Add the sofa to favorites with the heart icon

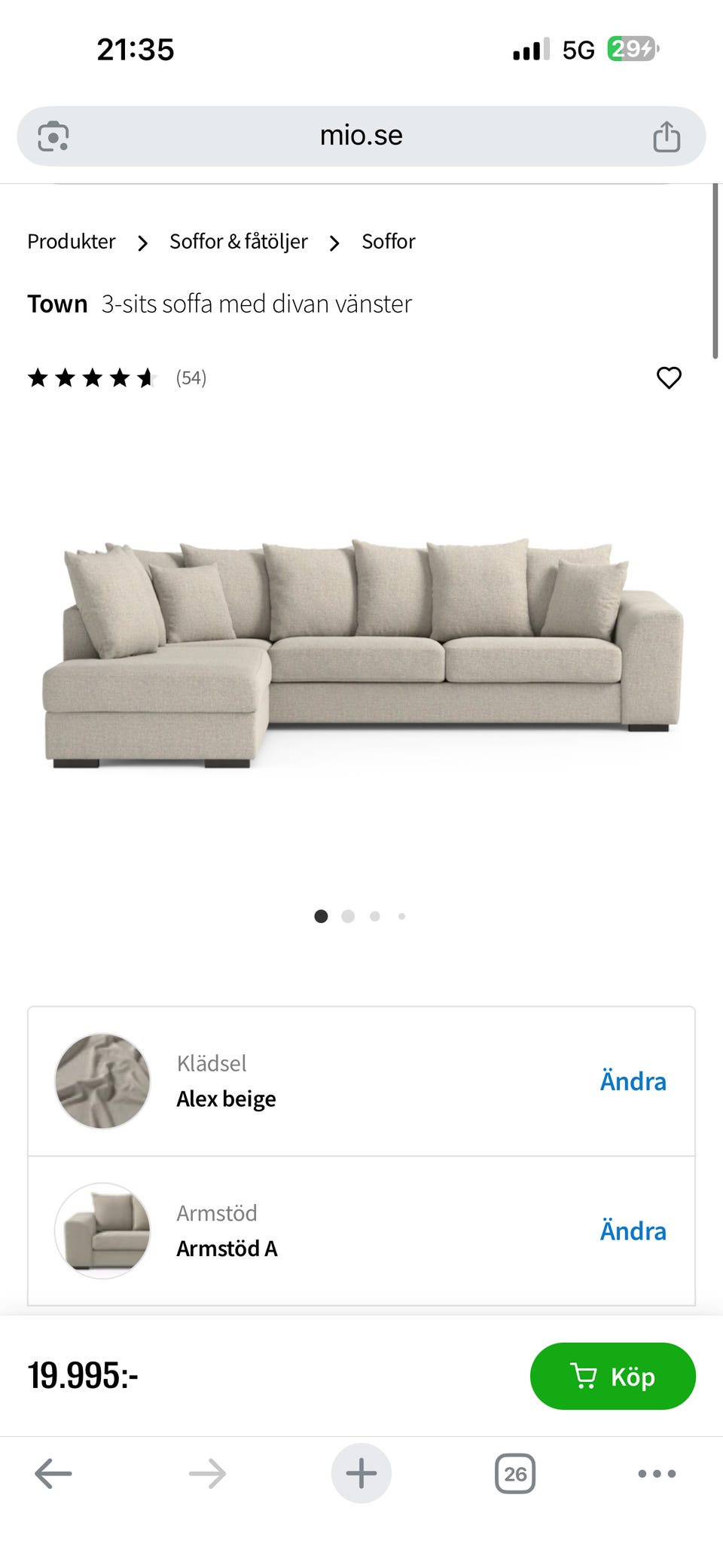pos(669,378)
